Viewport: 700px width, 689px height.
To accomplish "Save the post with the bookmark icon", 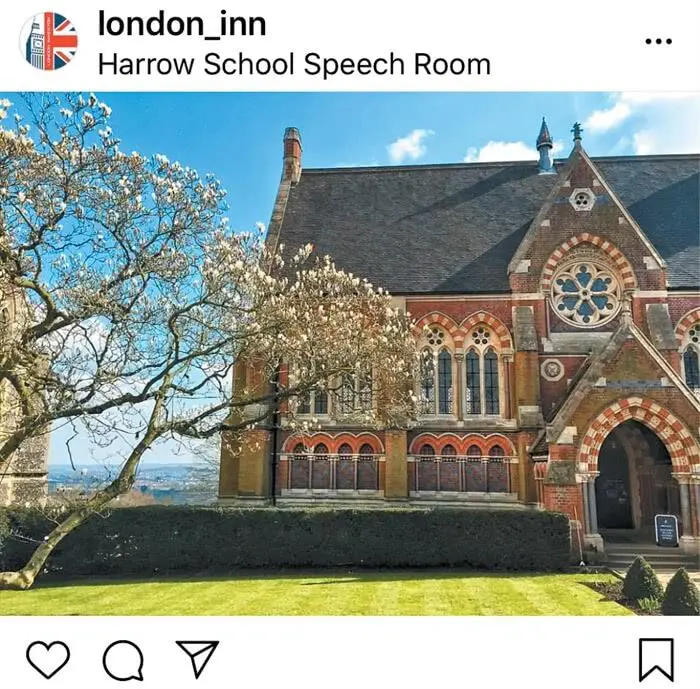I will 656,659.
